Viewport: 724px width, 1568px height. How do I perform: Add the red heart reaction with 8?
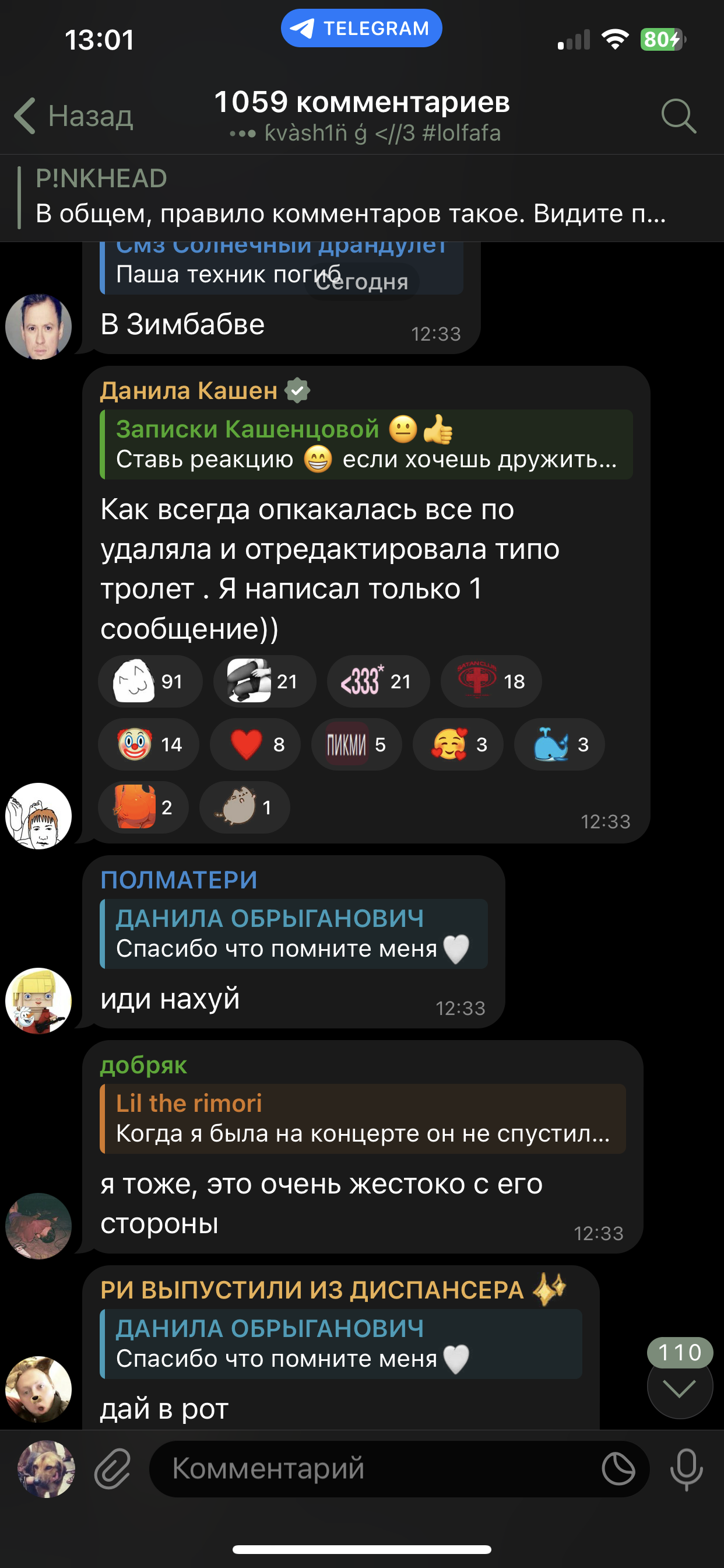coord(255,744)
